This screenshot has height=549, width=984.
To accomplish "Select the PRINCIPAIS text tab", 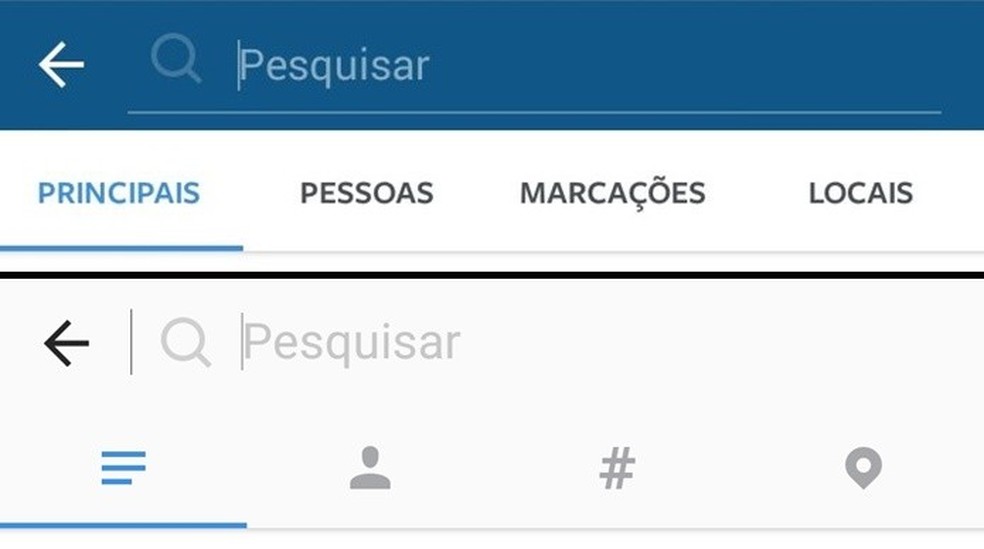I will [x=119, y=193].
